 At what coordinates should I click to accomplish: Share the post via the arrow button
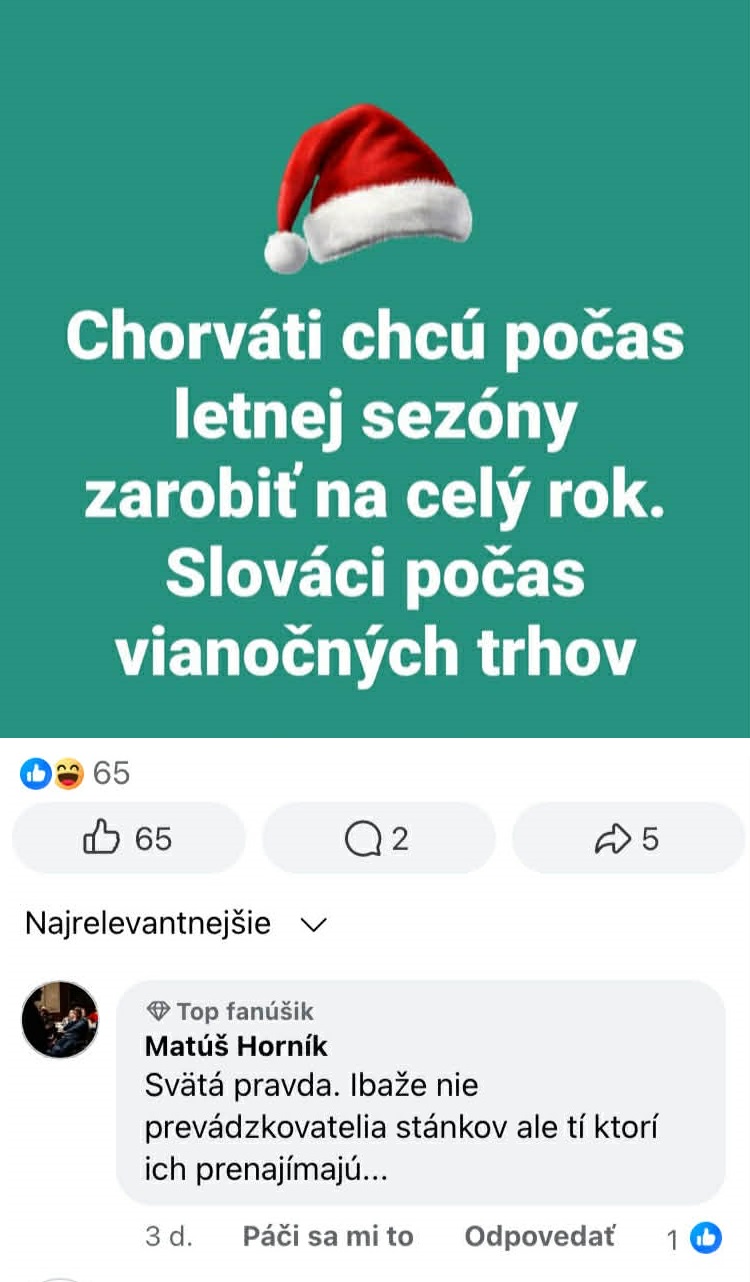628,838
